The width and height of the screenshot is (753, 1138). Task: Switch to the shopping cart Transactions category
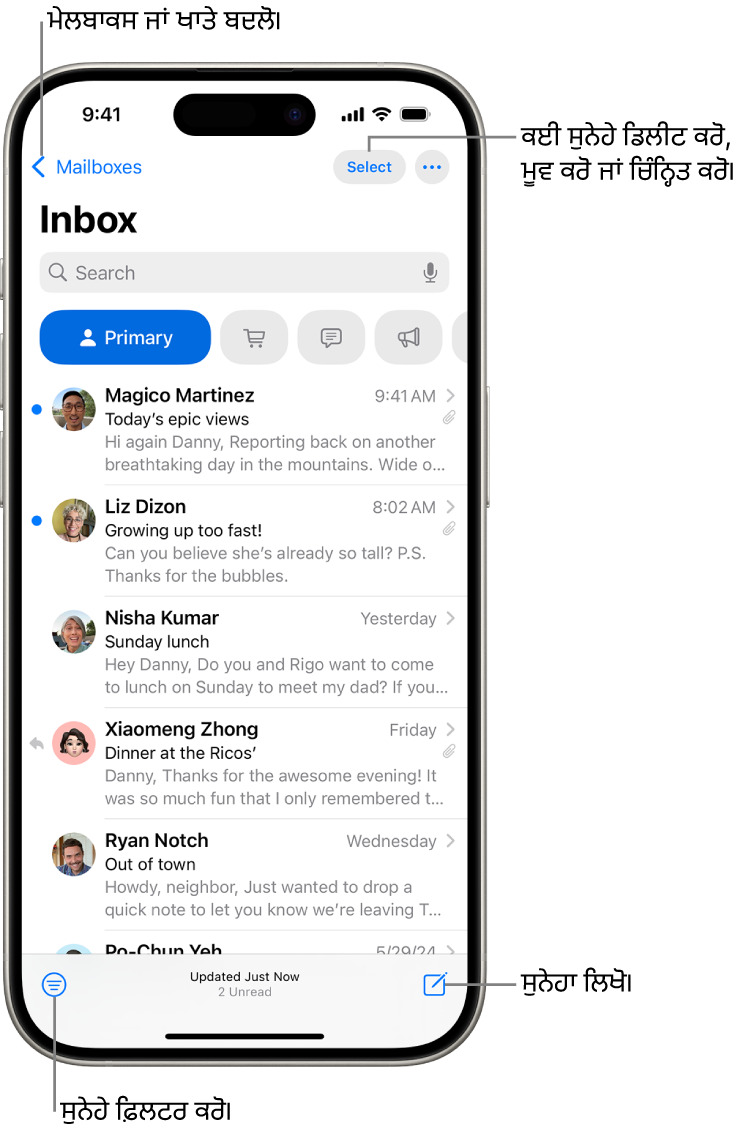(254, 338)
